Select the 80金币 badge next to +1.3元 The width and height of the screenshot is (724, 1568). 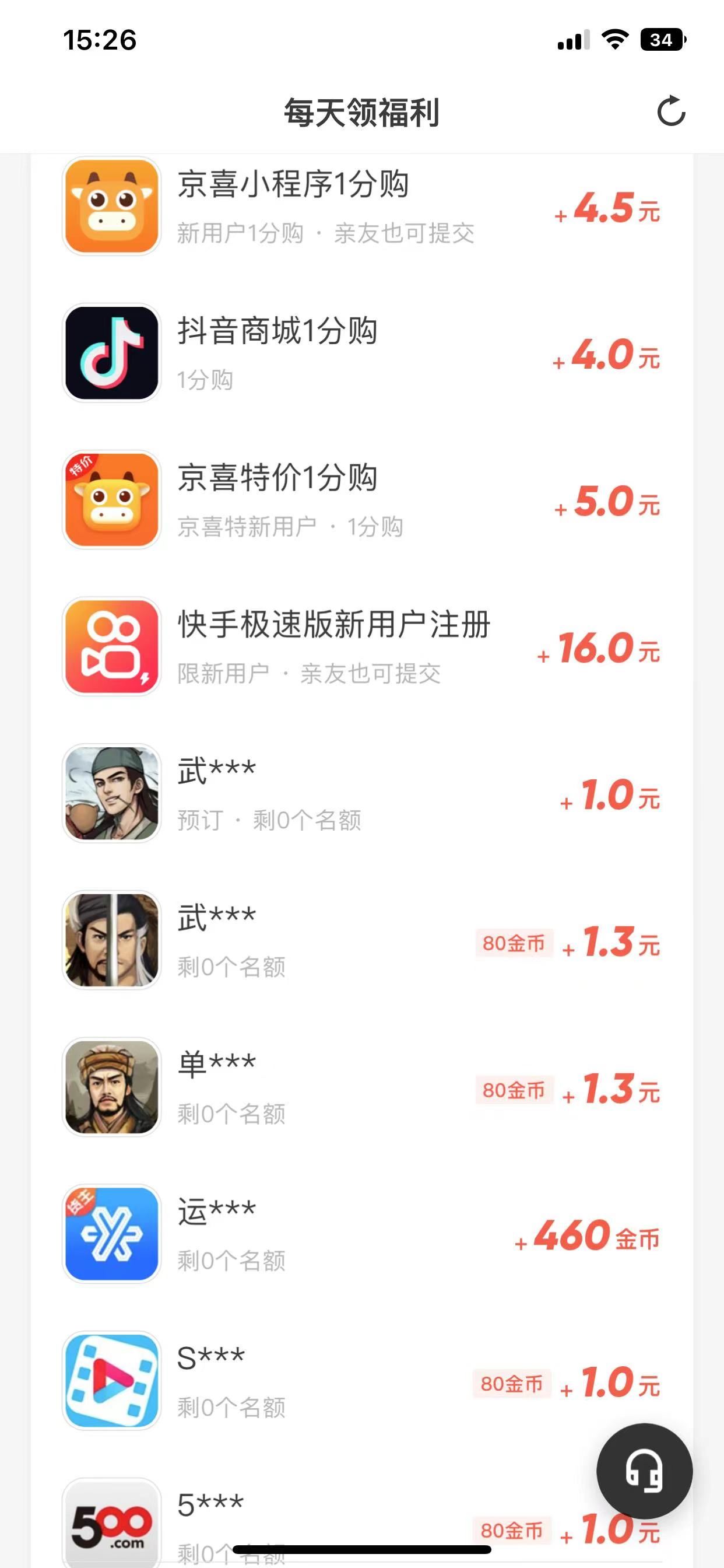tap(514, 943)
